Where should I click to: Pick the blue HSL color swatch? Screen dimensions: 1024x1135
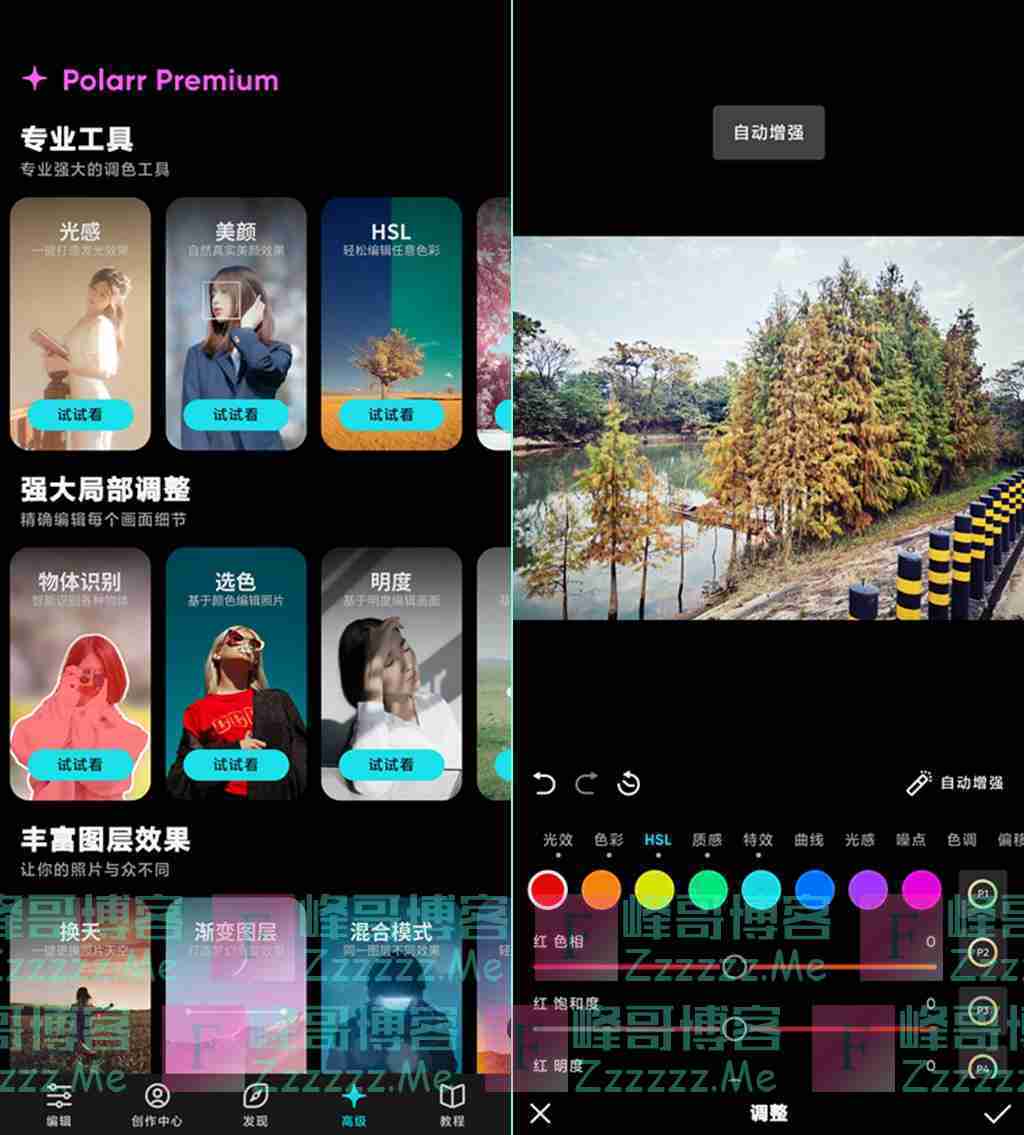[x=815, y=889]
